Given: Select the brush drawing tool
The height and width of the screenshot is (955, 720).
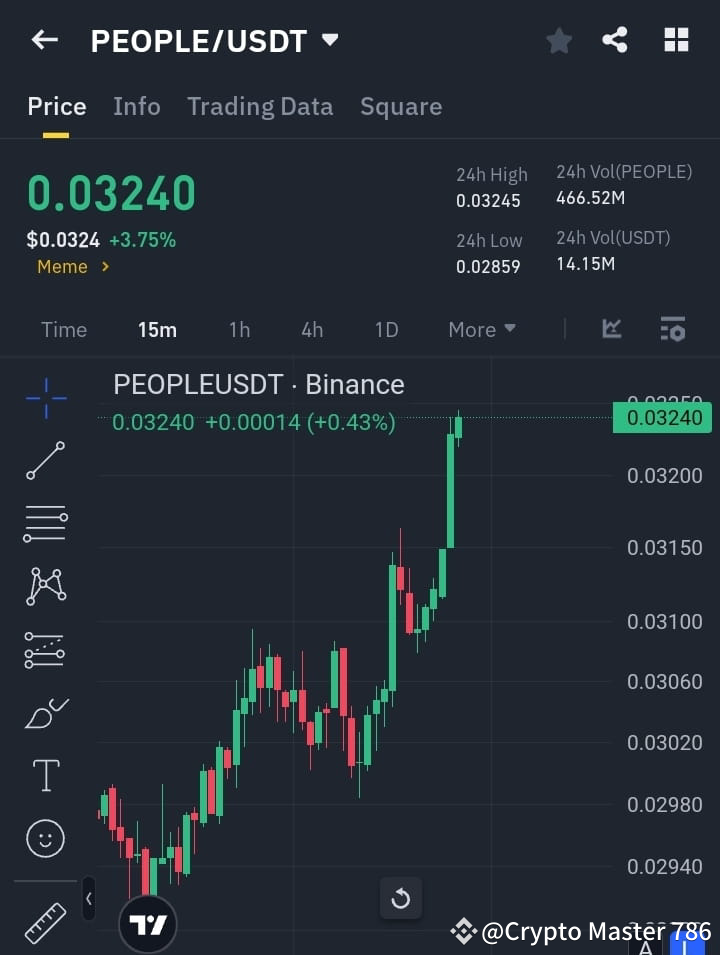Looking at the screenshot, I should (x=45, y=713).
